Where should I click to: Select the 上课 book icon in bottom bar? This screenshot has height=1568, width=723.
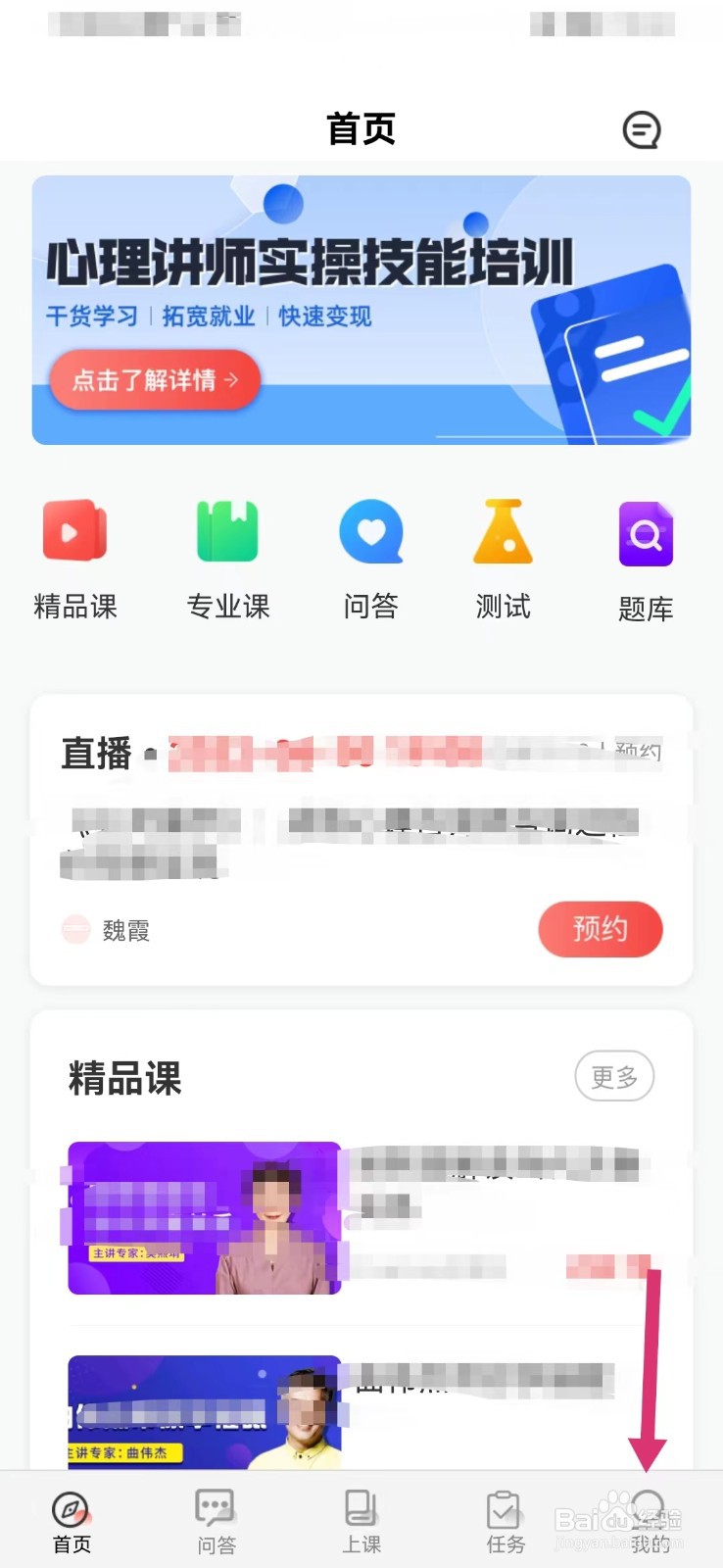click(361, 1514)
